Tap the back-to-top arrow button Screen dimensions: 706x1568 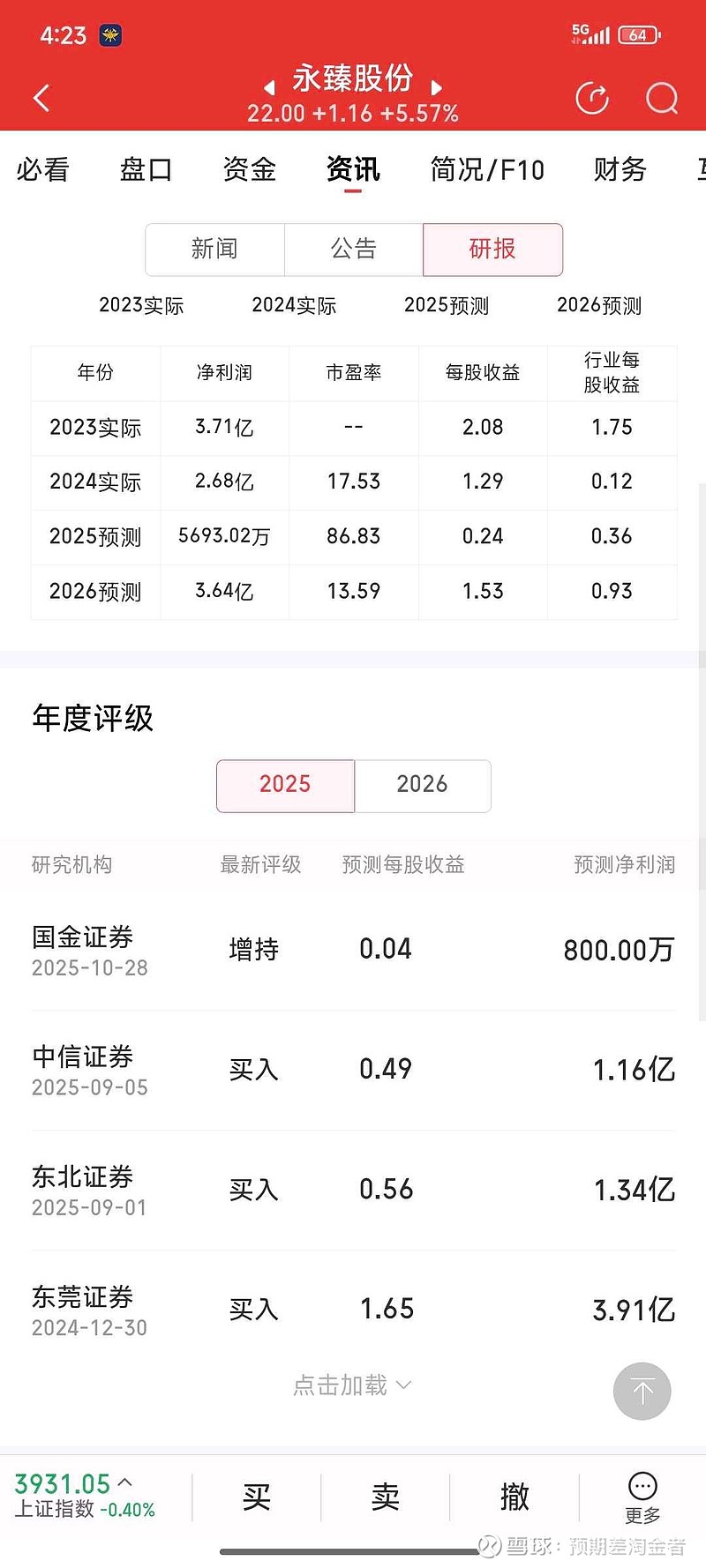(x=642, y=1391)
